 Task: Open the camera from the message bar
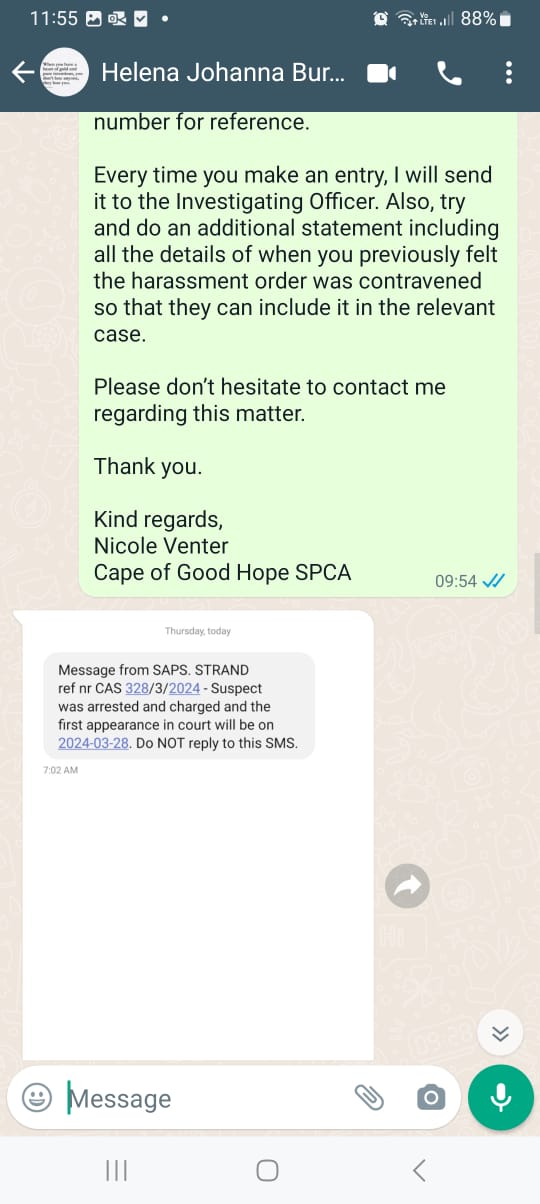430,1098
